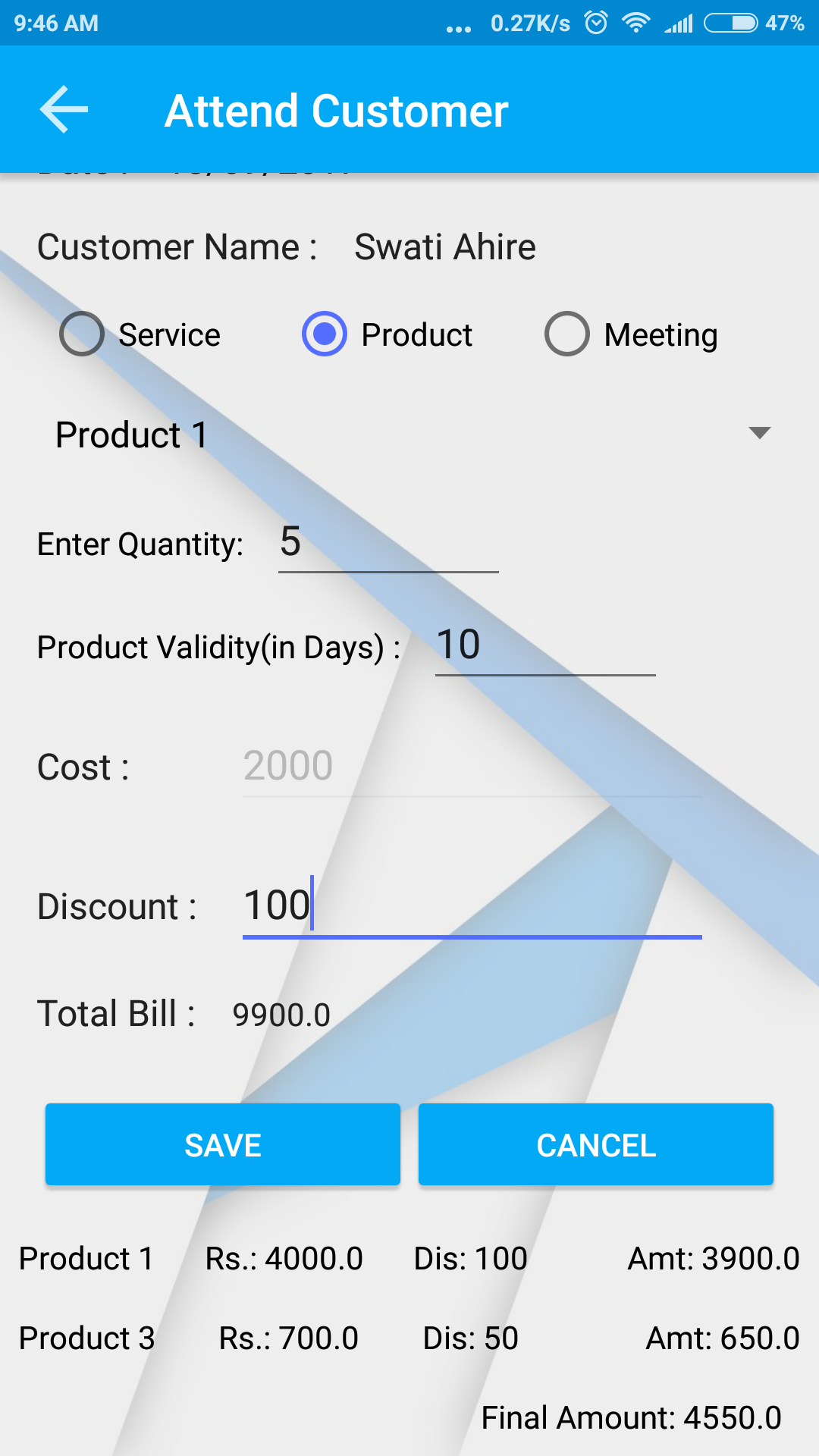This screenshot has height=1456, width=819.
Task: Edit the Enter Quantity field
Action: pos(388,543)
